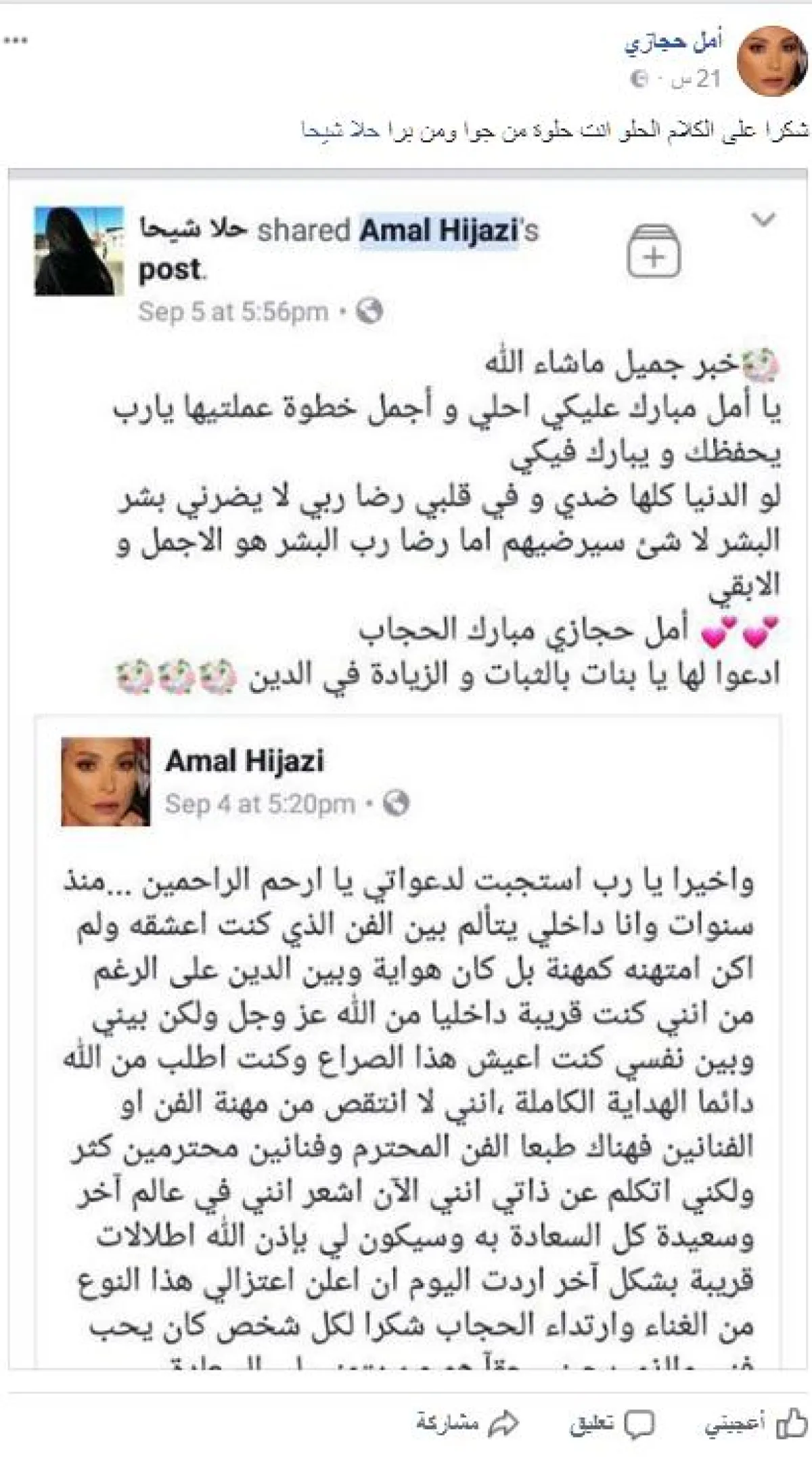
Task: Open the أمل حجازي profile name link
Action: 673,42
